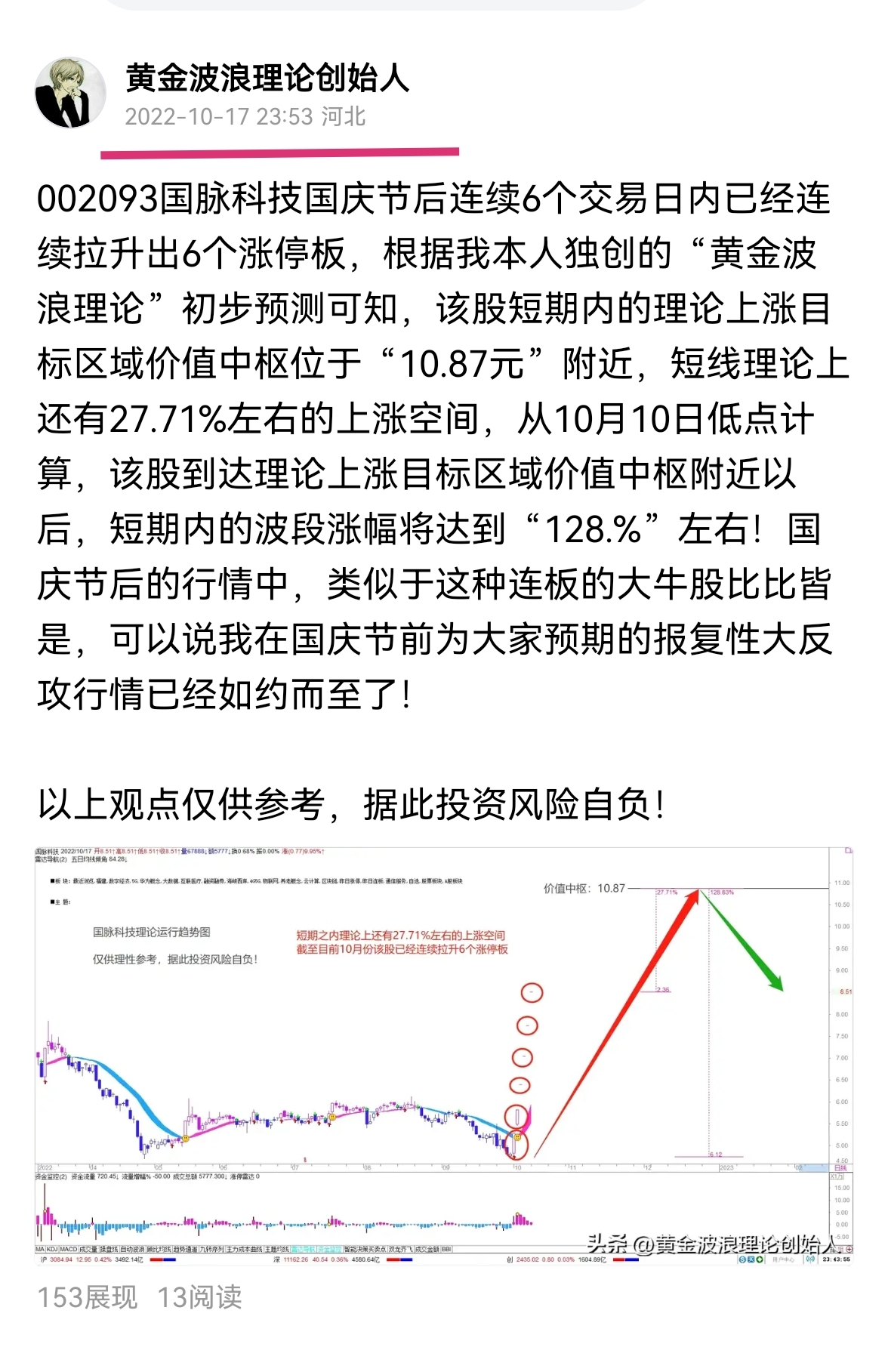Click the blue S hotkey icon in the status bar

coord(742,1259)
